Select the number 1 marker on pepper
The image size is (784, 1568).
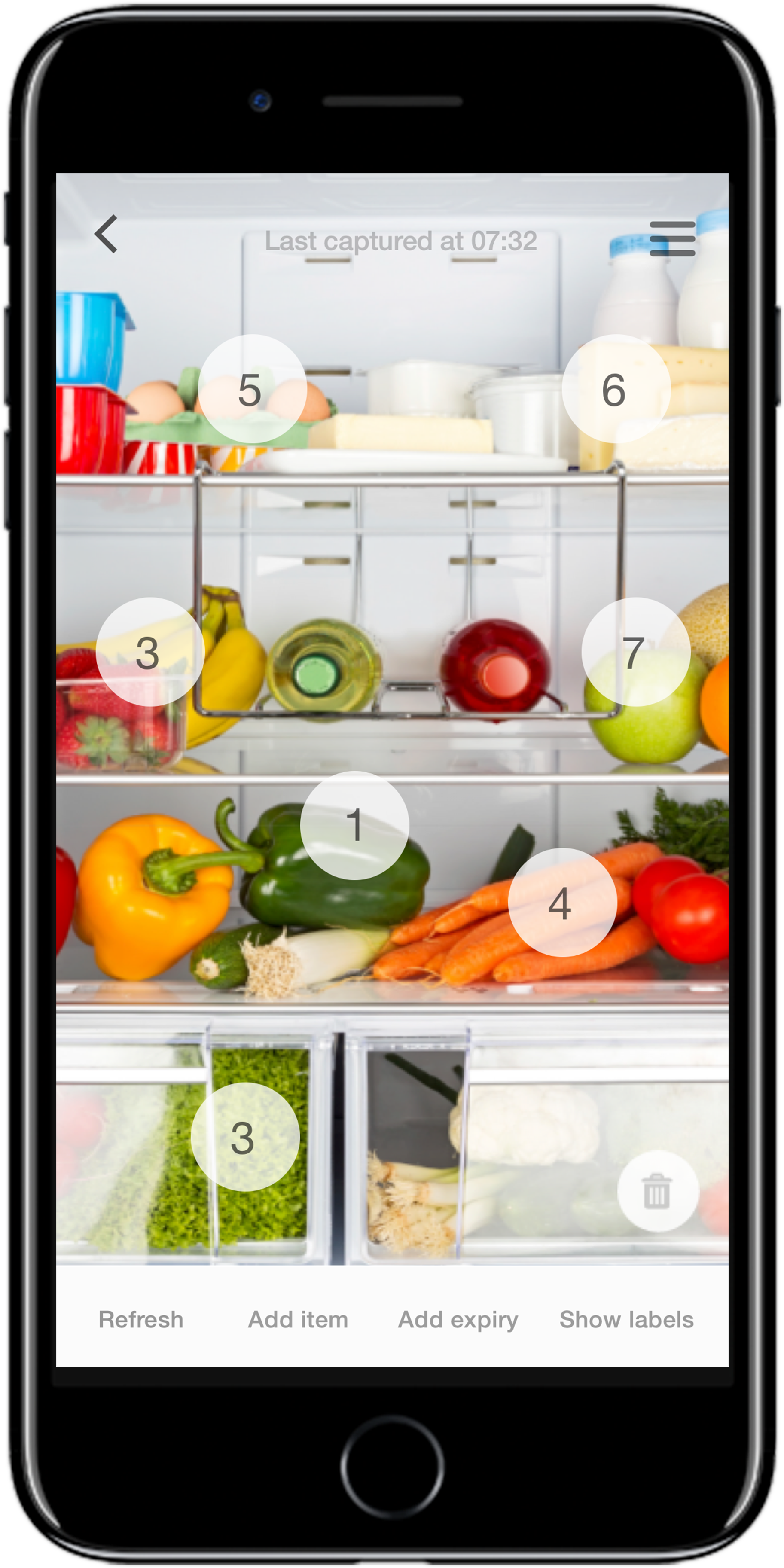[354, 825]
